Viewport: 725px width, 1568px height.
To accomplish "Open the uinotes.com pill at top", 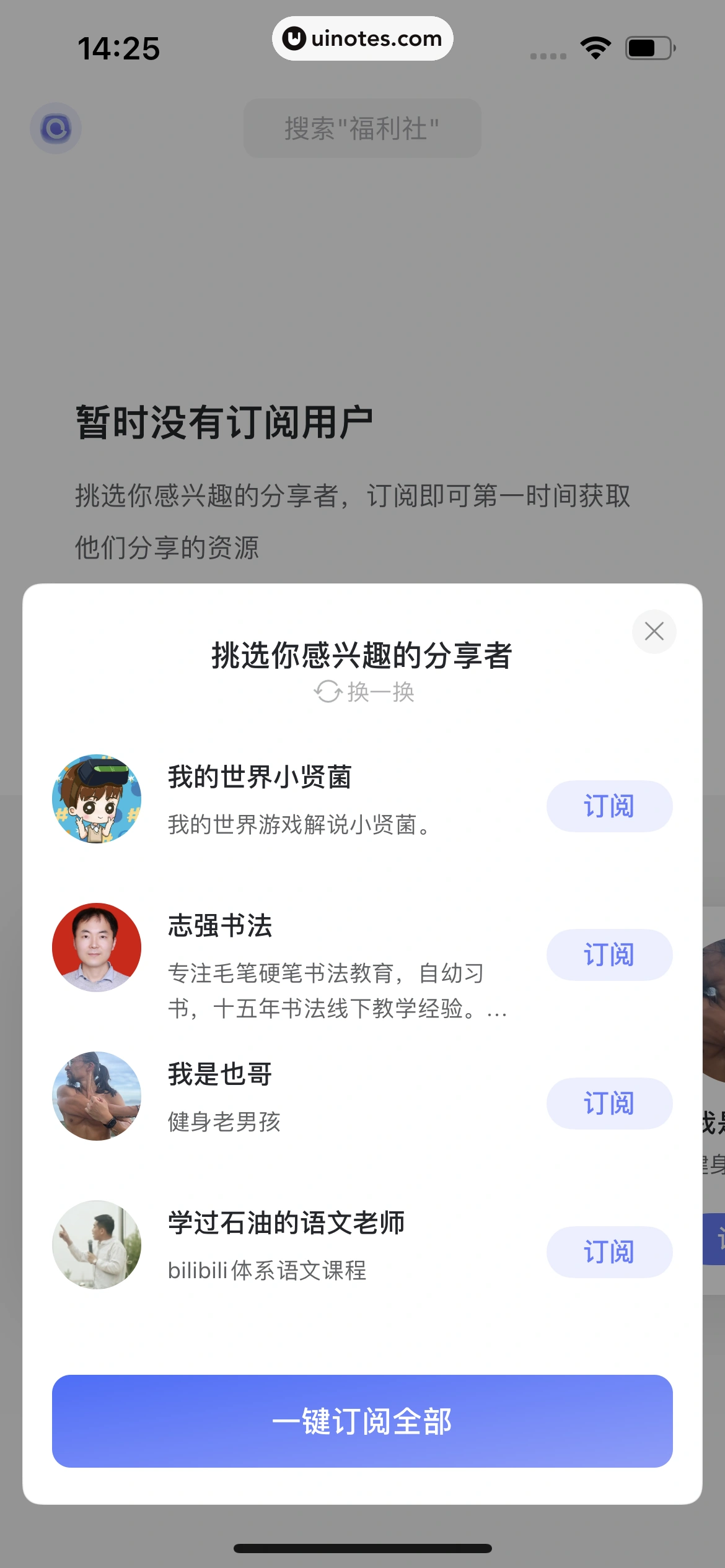I will click(362, 38).
